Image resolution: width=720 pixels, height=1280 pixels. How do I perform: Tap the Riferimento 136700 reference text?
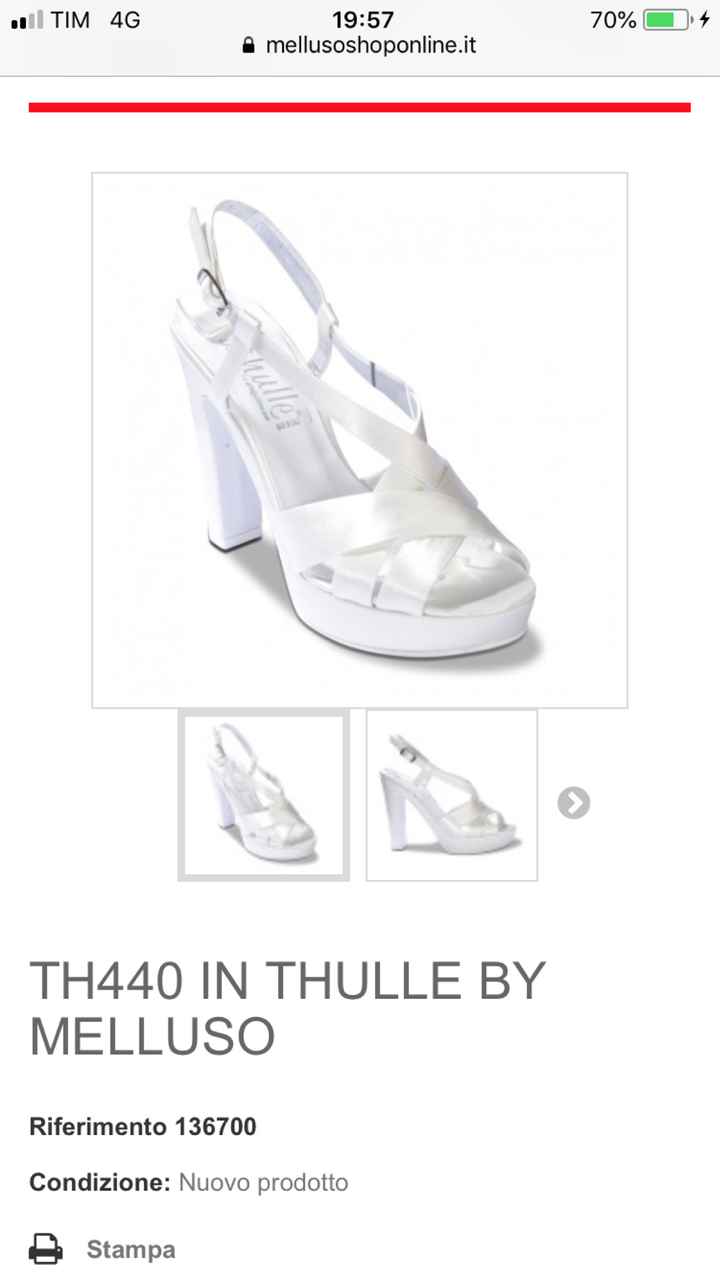[x=143, y=1126]
